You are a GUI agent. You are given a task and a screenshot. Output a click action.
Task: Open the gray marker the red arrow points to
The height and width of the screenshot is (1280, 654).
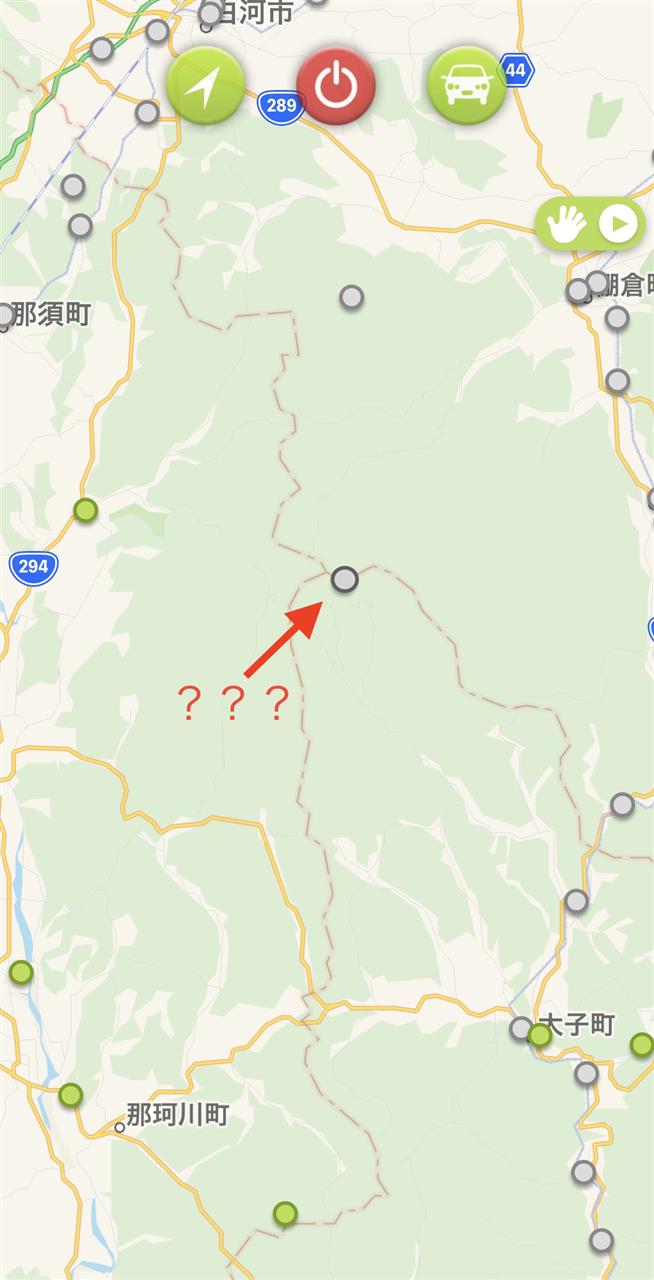[x=344, y=579]
